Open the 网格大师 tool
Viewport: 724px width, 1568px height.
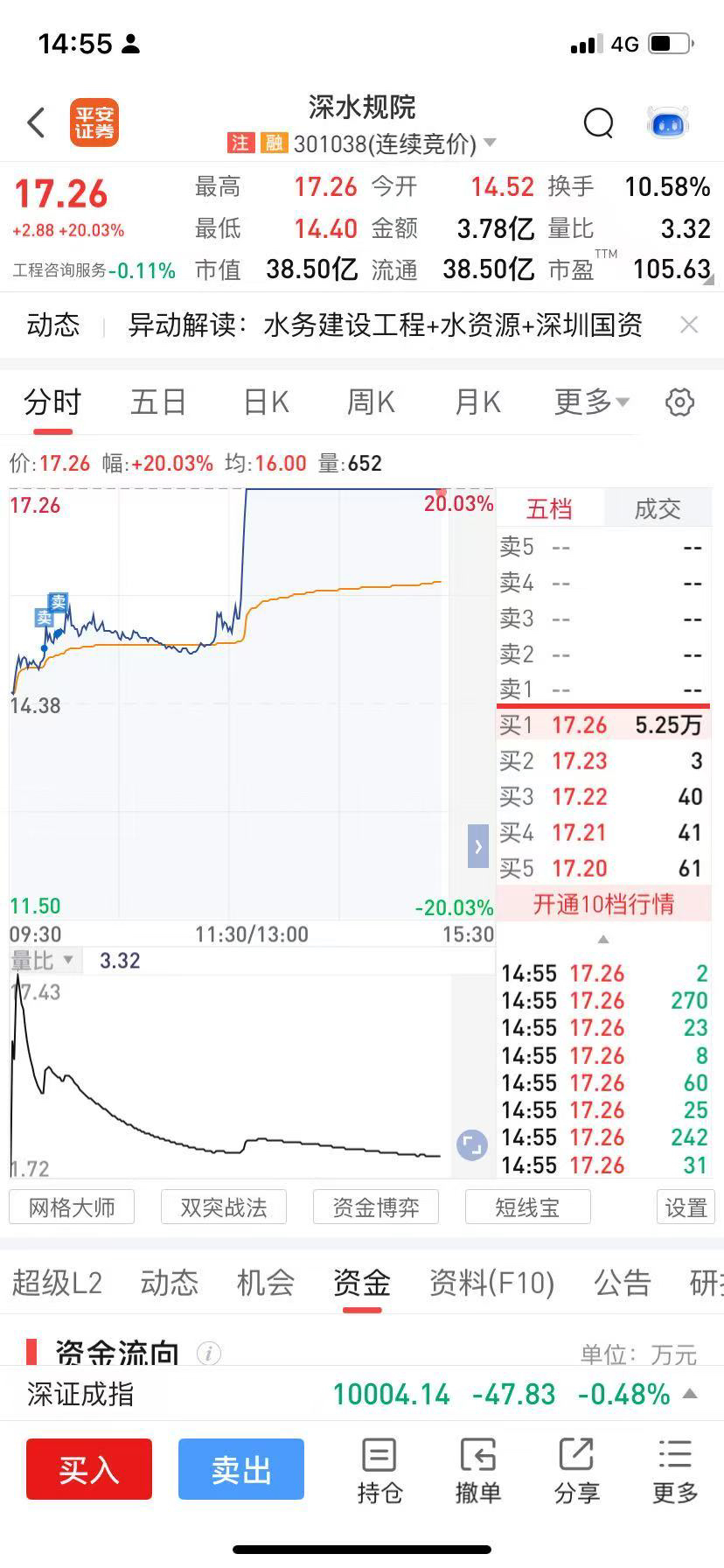(x=72, y=1207)
